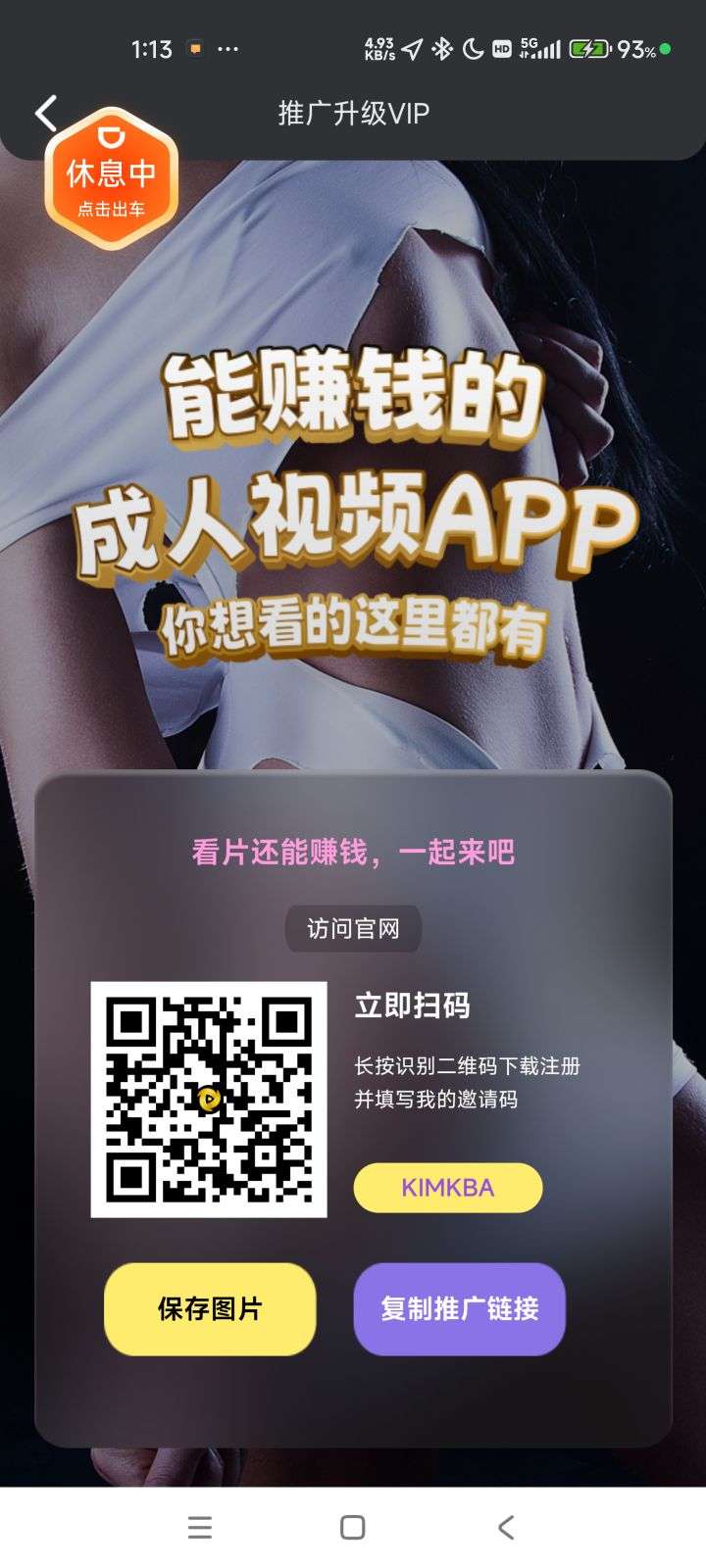
Task: Open the 访问官网 link
Action: coord(353,928)
